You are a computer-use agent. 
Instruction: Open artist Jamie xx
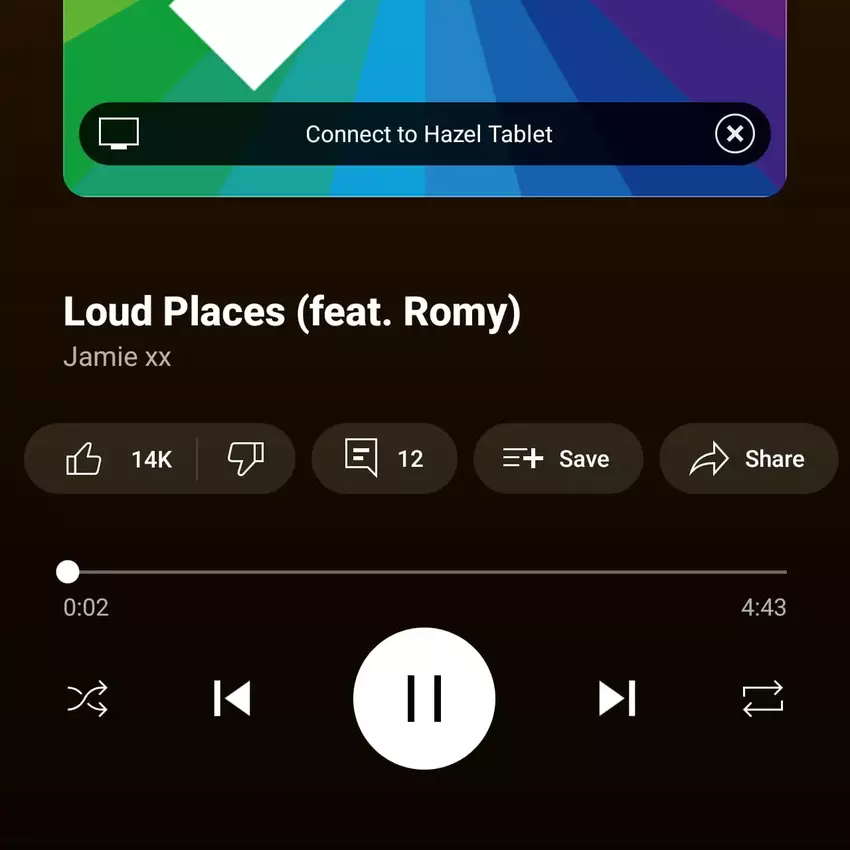click(x=117, y=356)
